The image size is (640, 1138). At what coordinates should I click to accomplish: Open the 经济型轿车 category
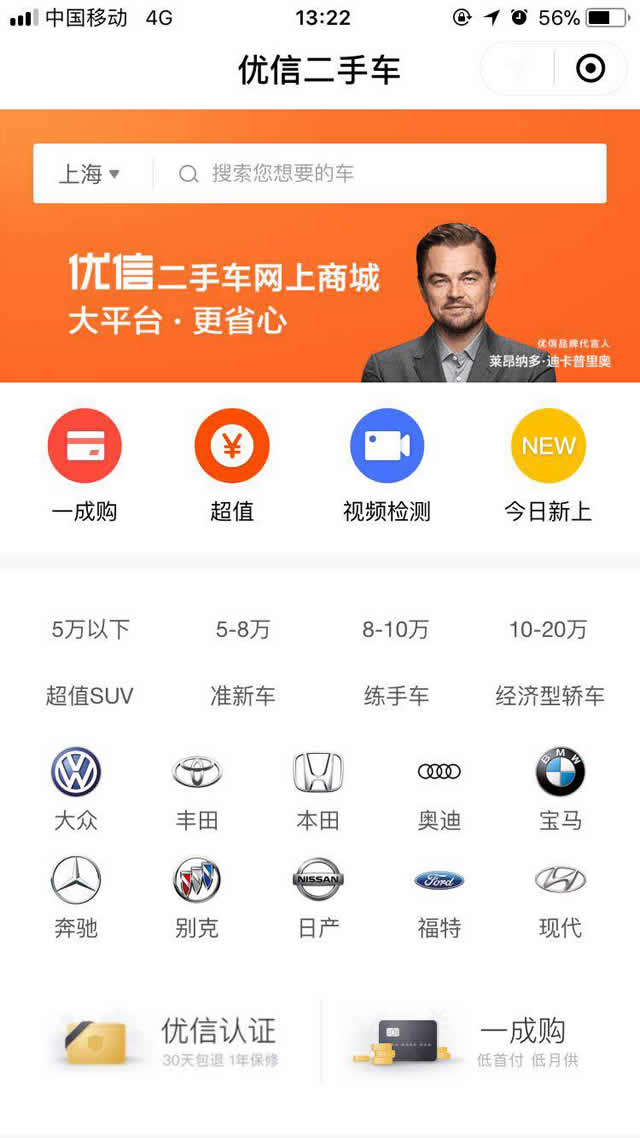[550, 696]
